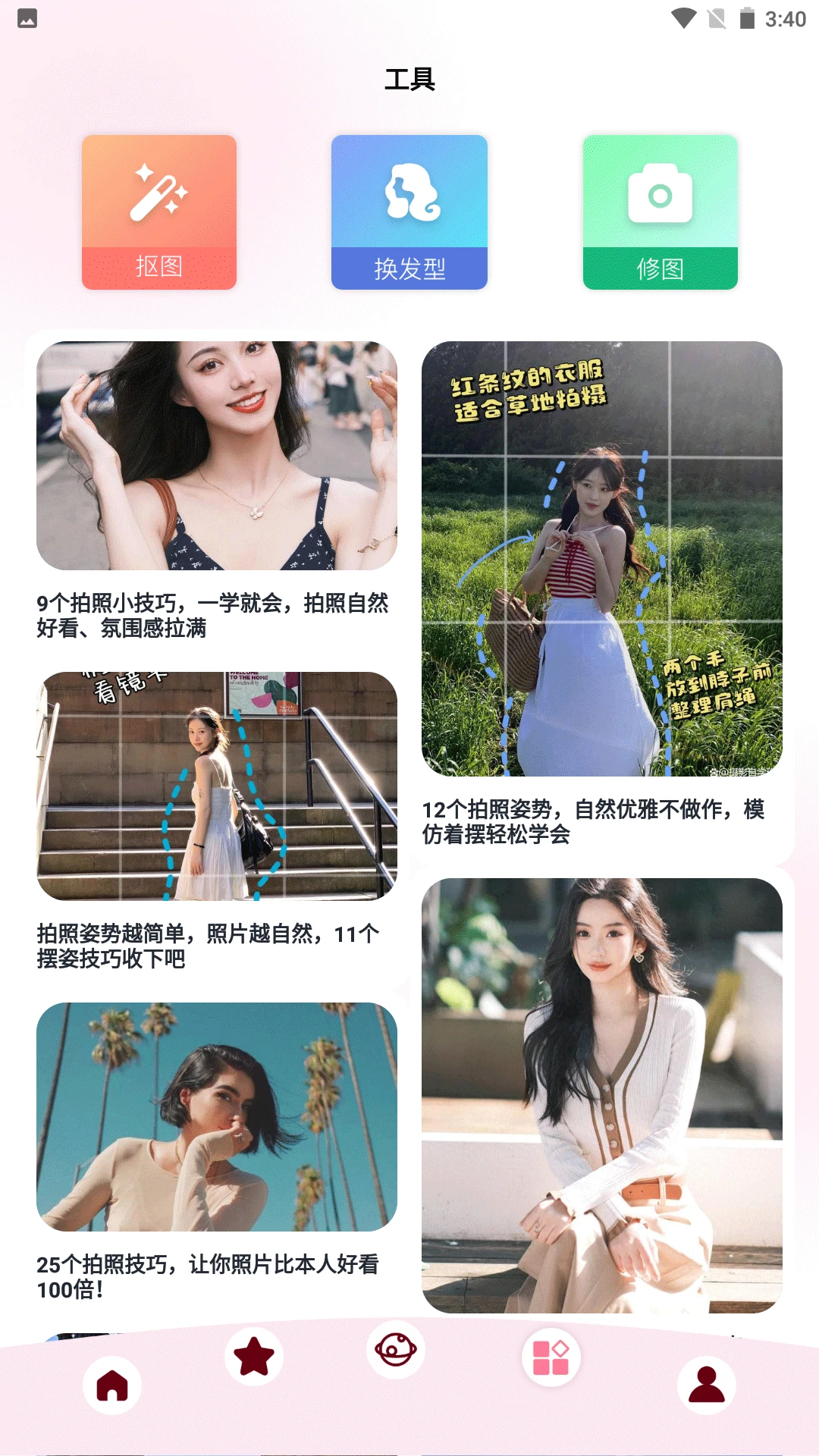Open the 抠图 cutout tool
The width and height of the screenshot is (819, 1456).
[158, 212]
